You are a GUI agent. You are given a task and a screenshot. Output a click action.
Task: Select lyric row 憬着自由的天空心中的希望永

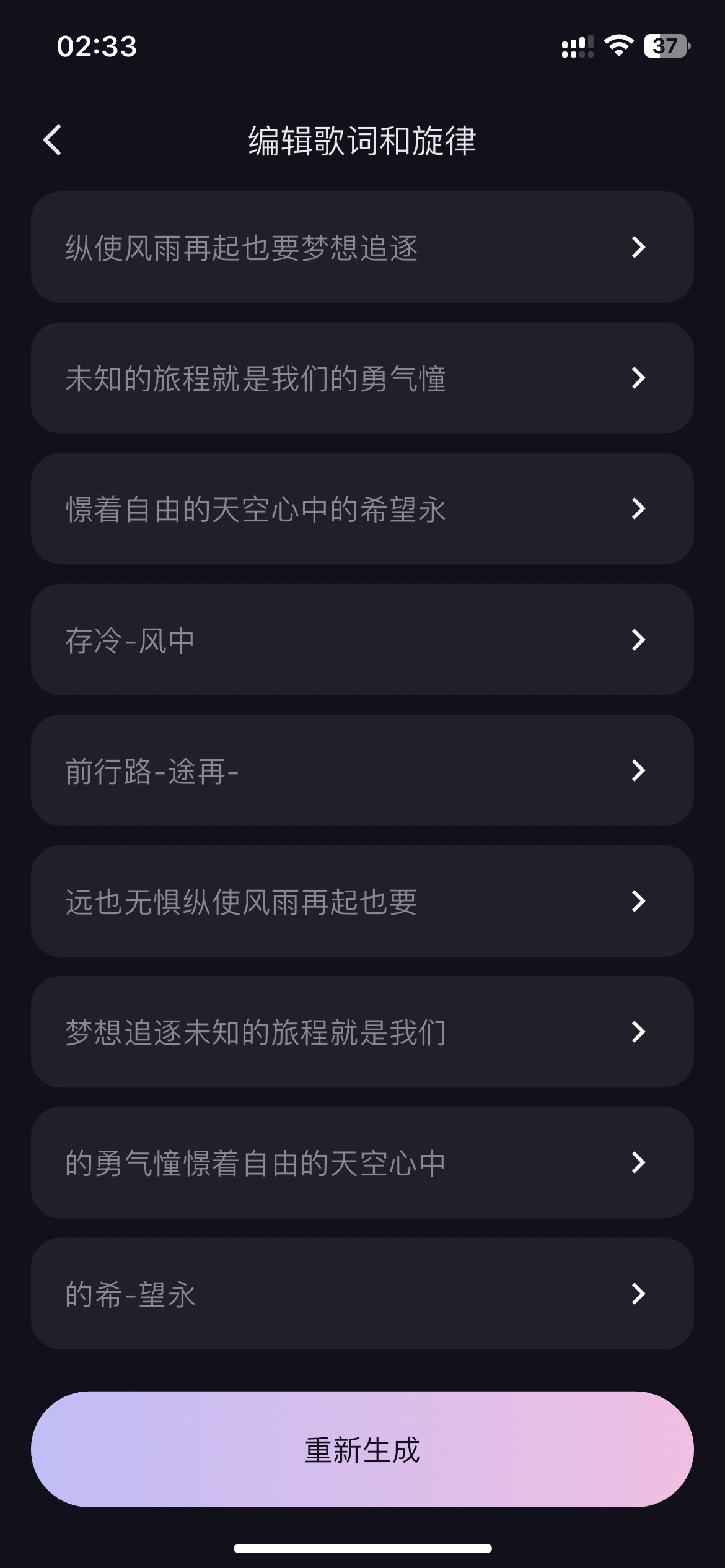[362, 508]
